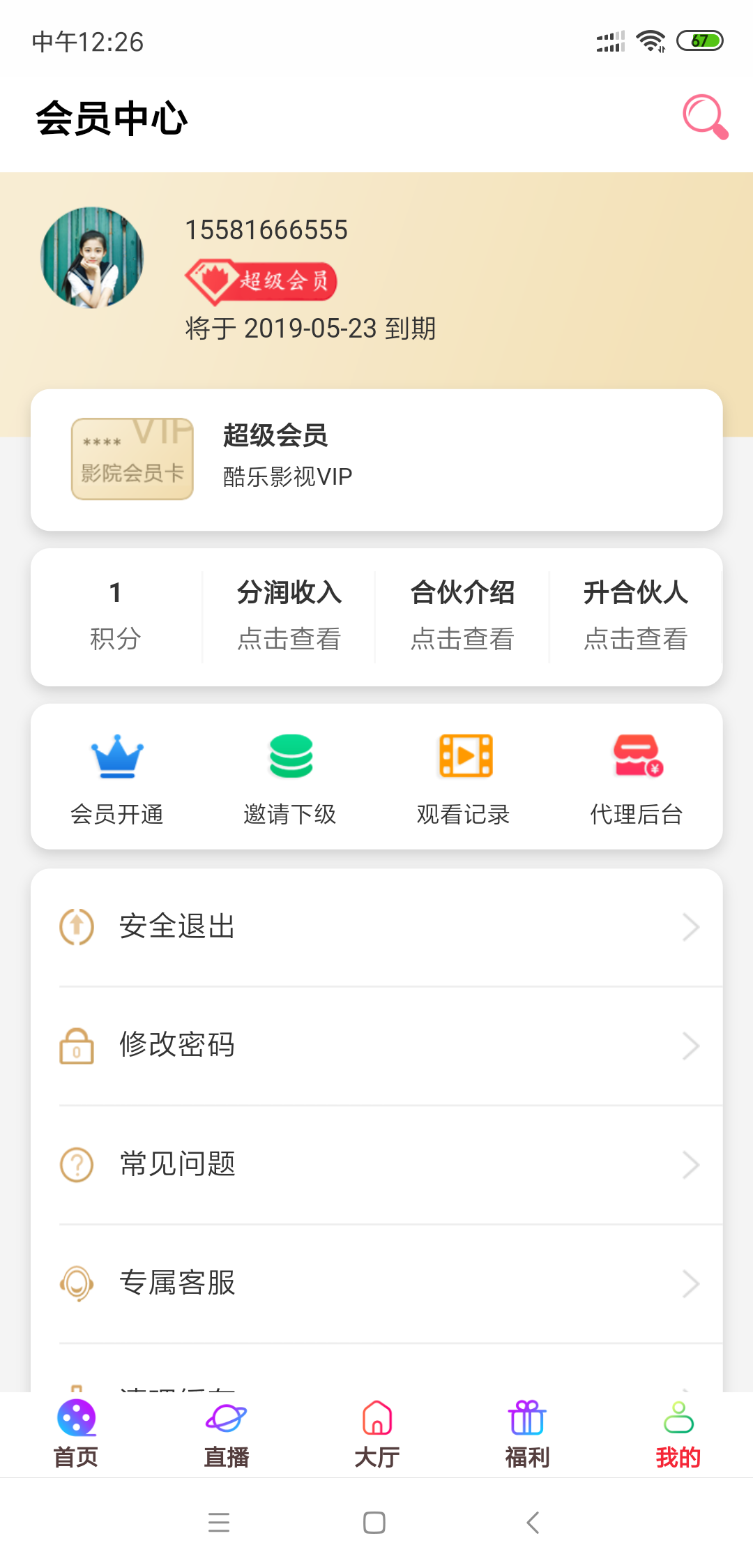Open 会员开通 membership activation
The image size is (753, 1568).
tap(117, 778)
